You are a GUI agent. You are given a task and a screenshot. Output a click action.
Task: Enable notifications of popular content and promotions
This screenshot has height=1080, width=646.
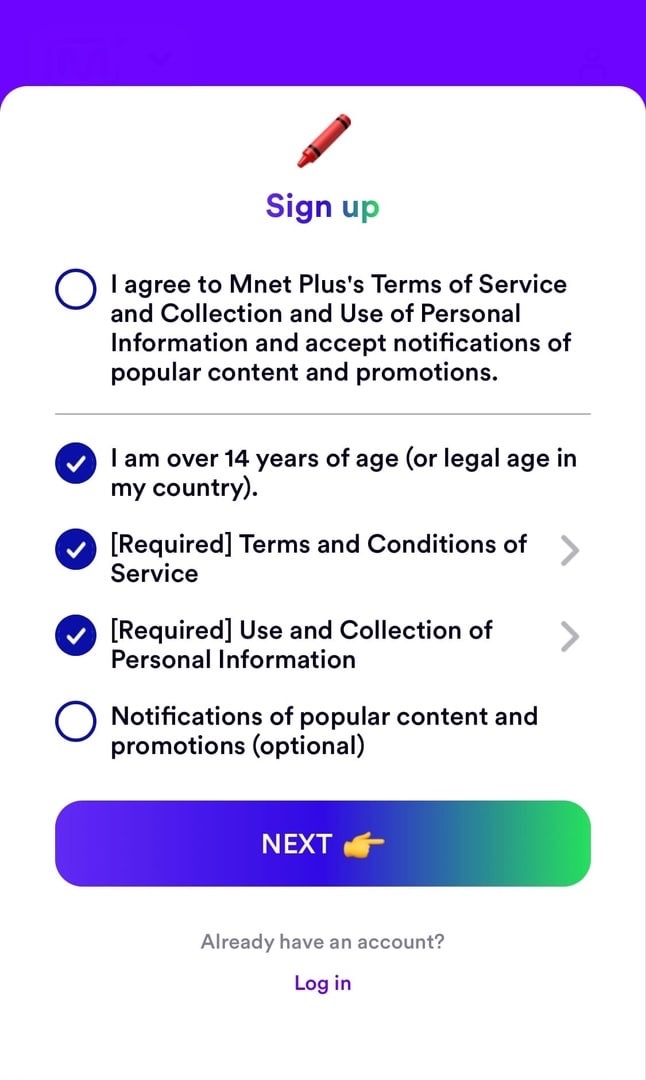(75, 722)
